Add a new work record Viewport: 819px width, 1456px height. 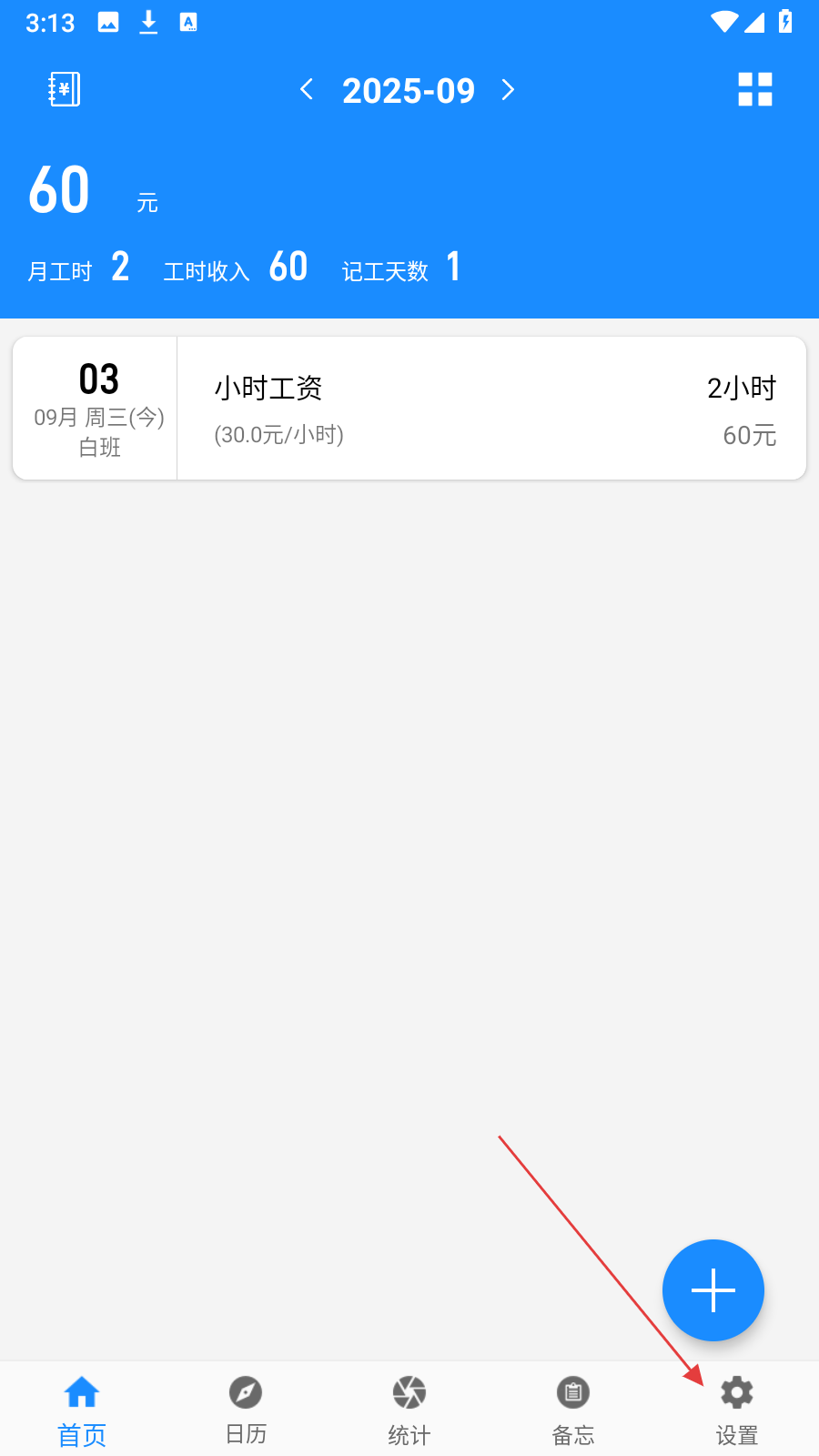[713, 1289]
